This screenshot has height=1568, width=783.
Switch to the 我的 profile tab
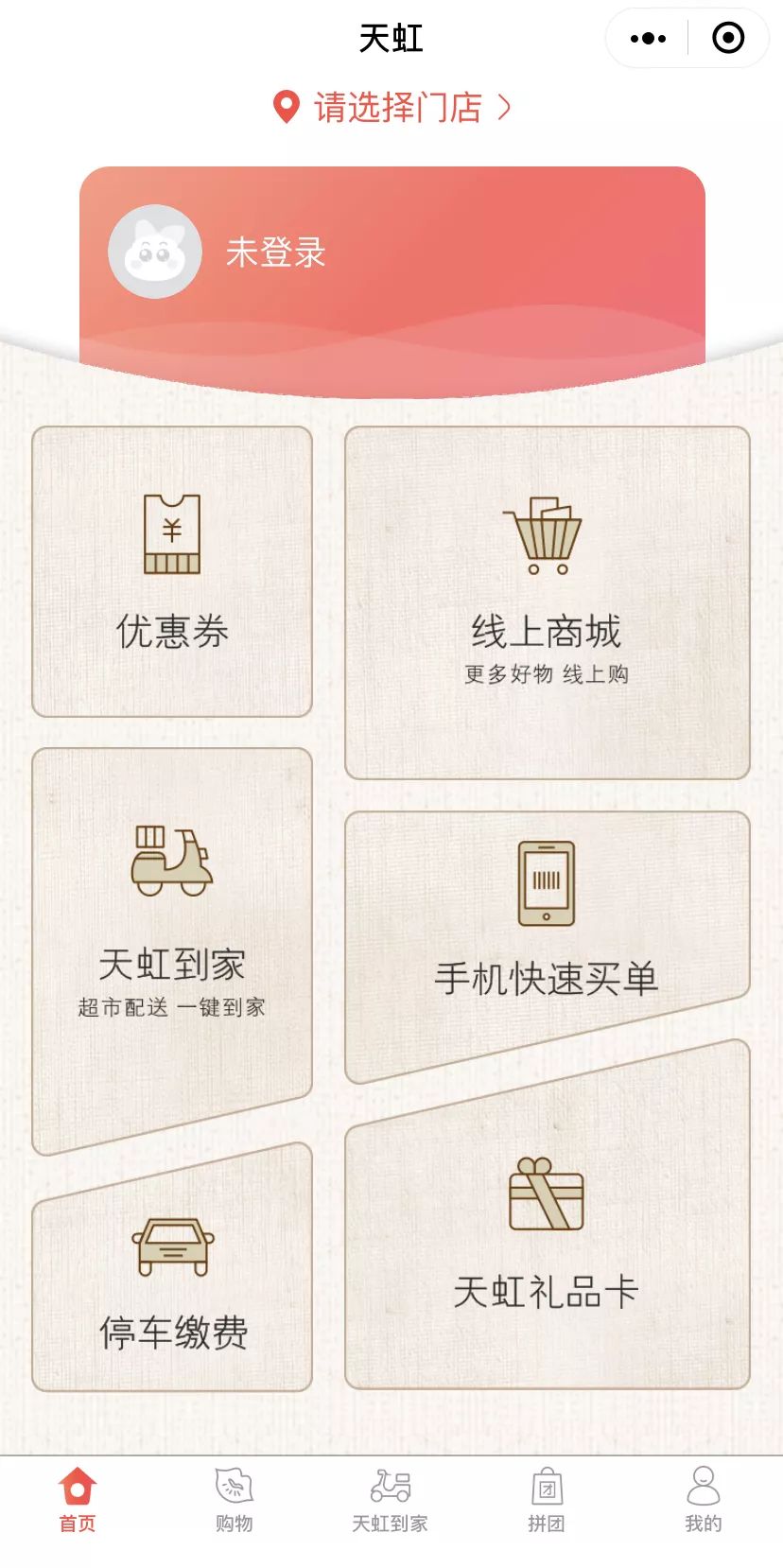tap(703, 1500)
